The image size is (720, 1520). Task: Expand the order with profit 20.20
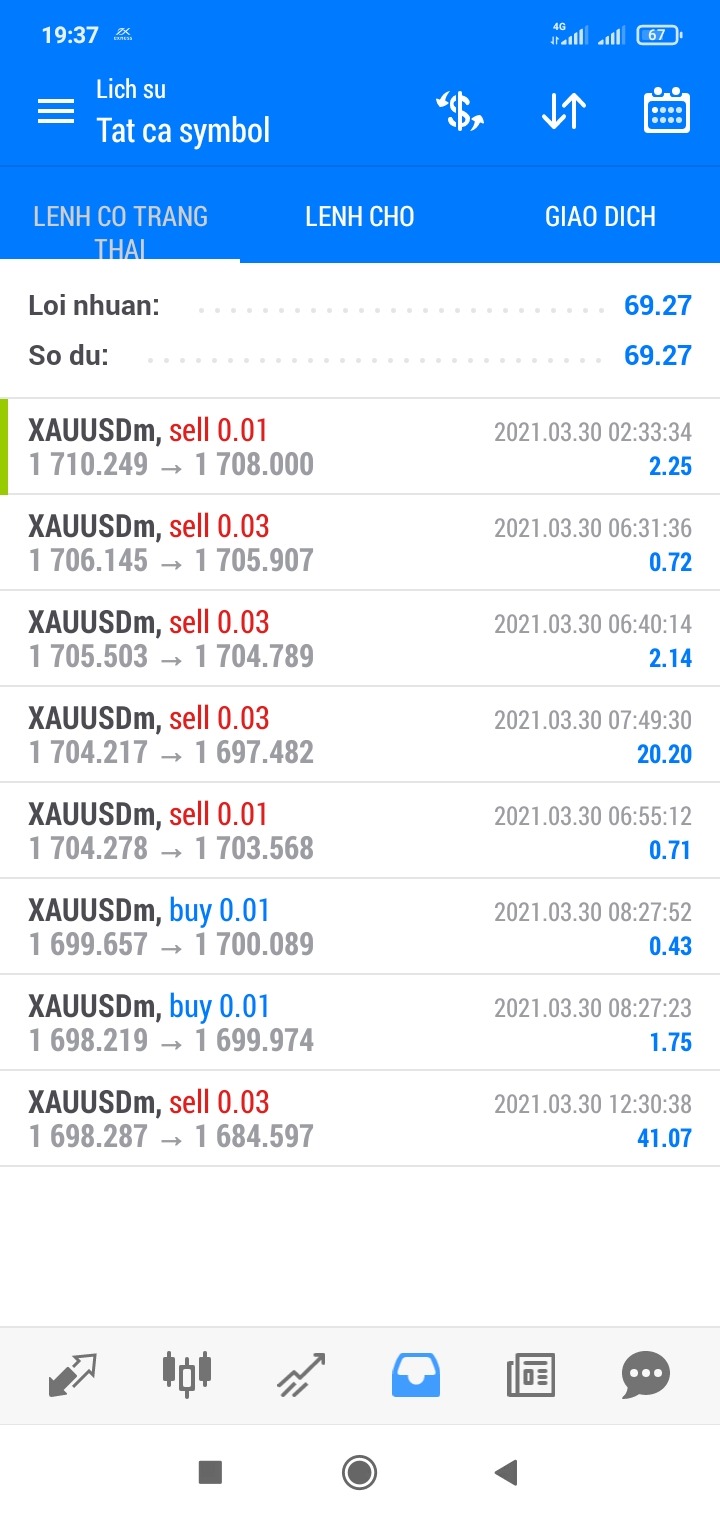pyautogui.click(x=360, y=735)
